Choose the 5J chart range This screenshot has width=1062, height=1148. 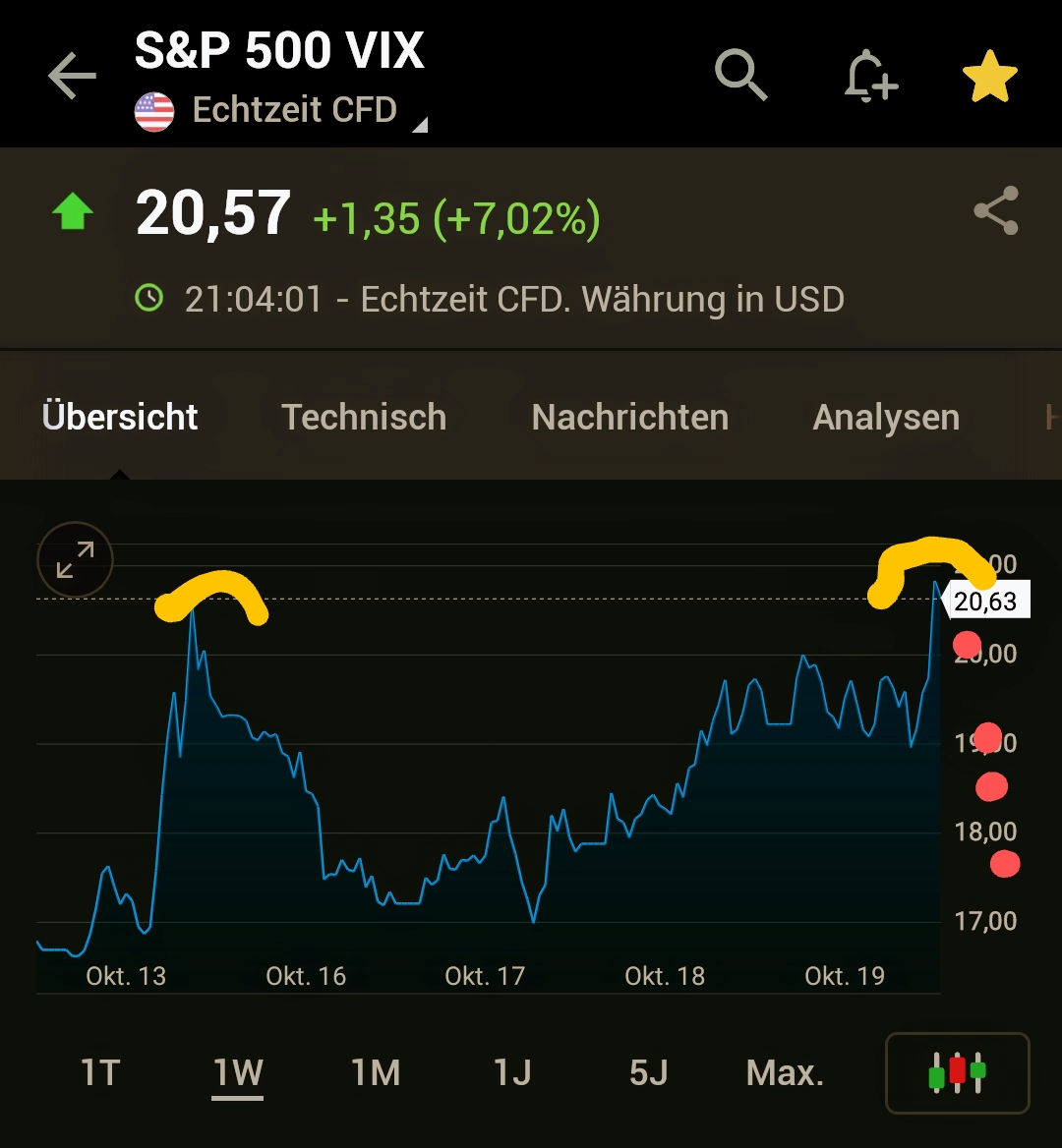(648, 1072)
